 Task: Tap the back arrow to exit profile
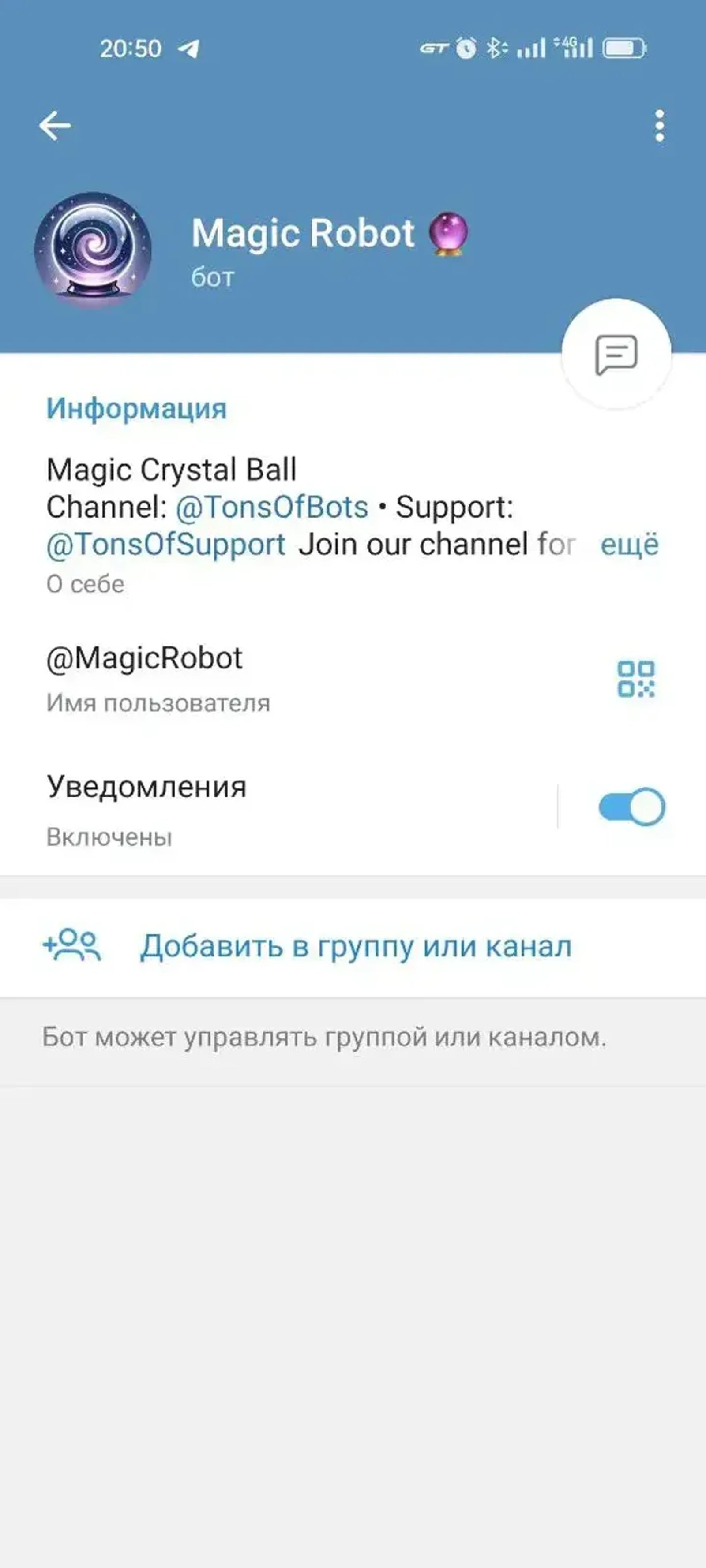(56, 126)
